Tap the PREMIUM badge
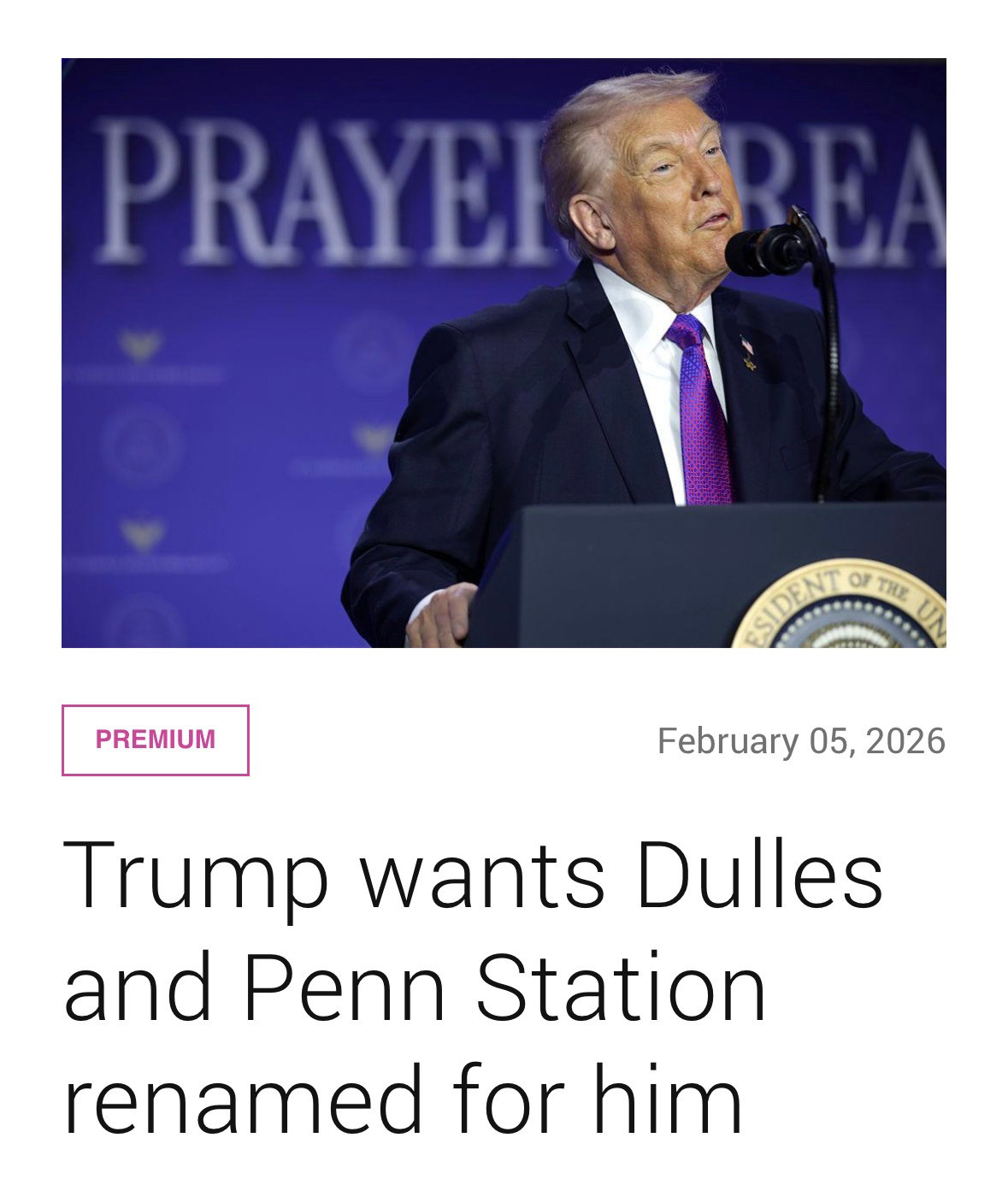This screenshot has height=1179, width=1008. tap(155, 740)
